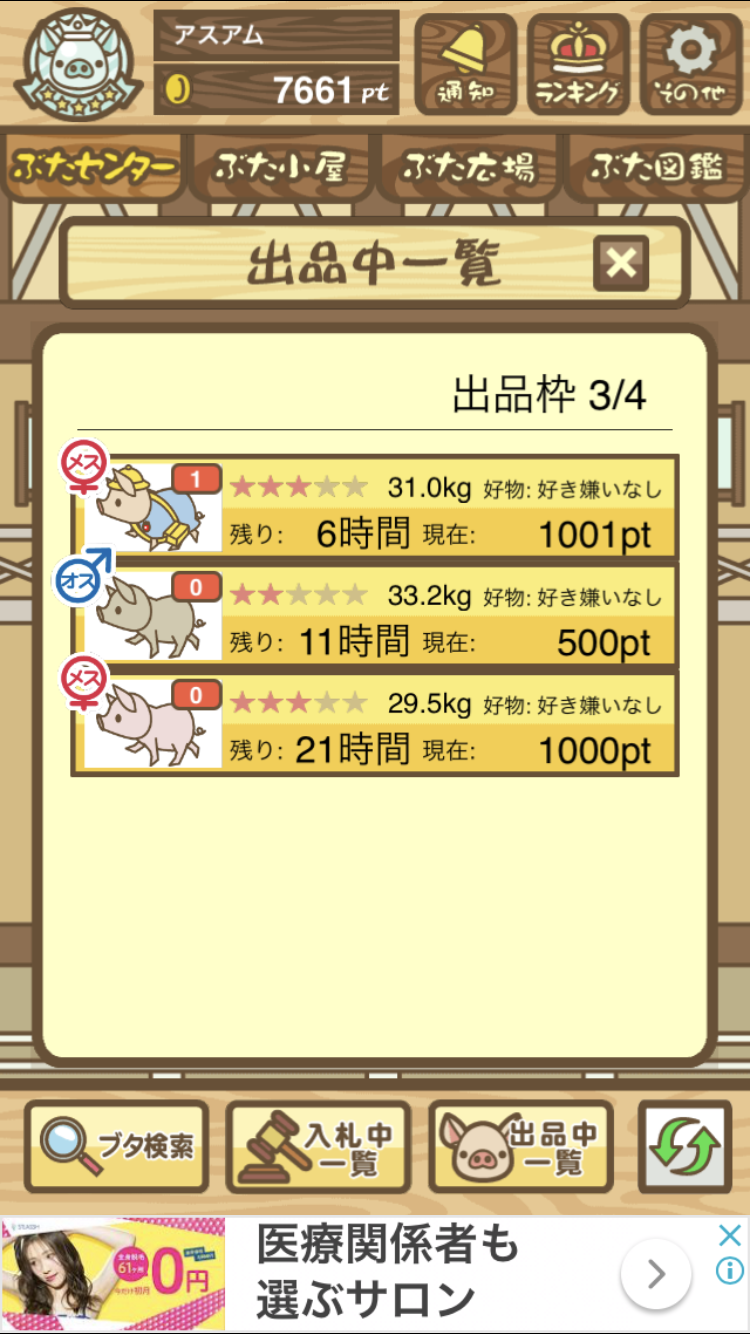Open the ad banner arrow button
This screenshot has height=1334, width=750.
click(655, 1274)
